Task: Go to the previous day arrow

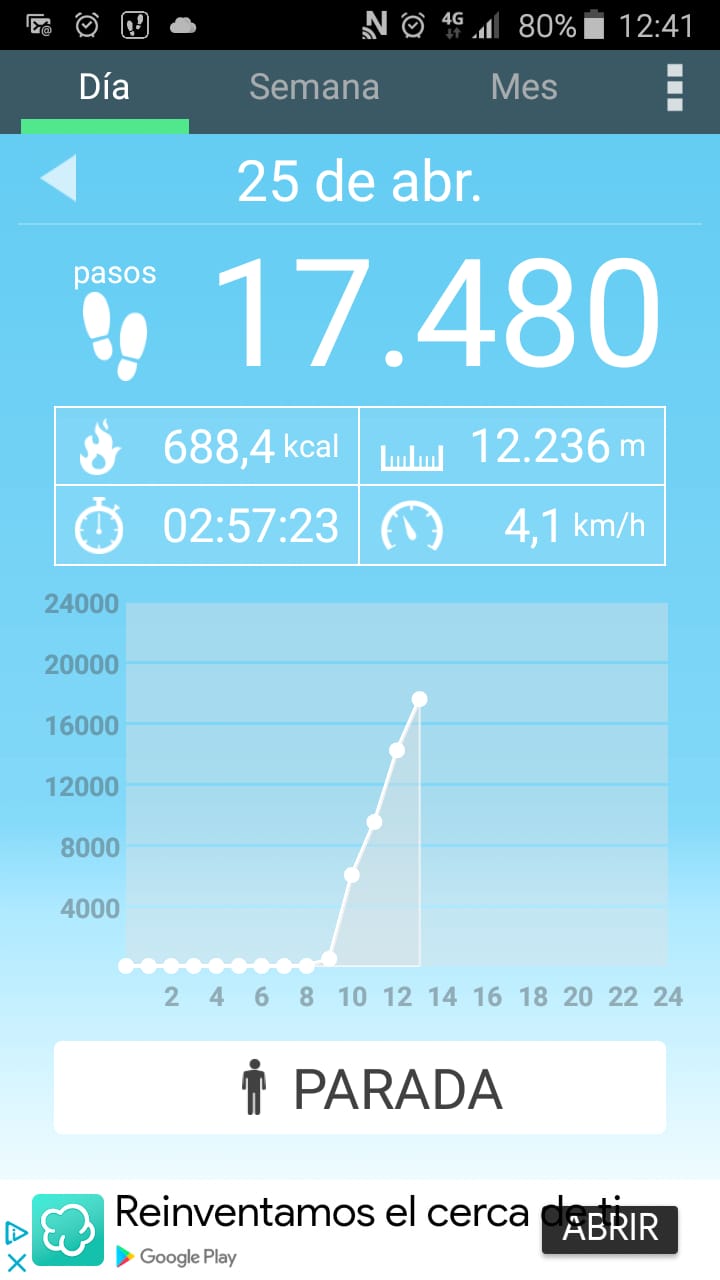Action: [58, 180]
